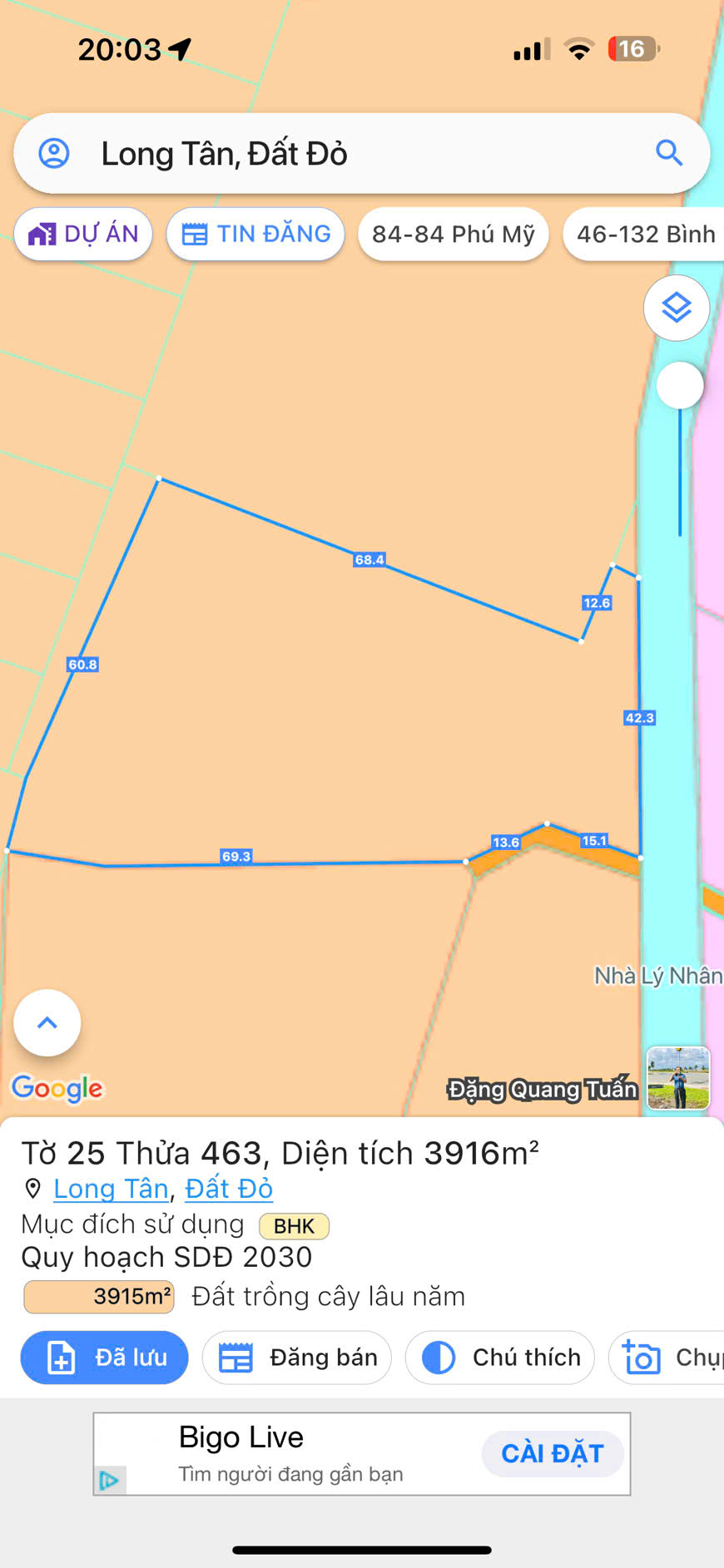Viewport: 724px width, 1568px height.
Task: Select the DỰ ÁN chip
Action: (x=83, y=234)
